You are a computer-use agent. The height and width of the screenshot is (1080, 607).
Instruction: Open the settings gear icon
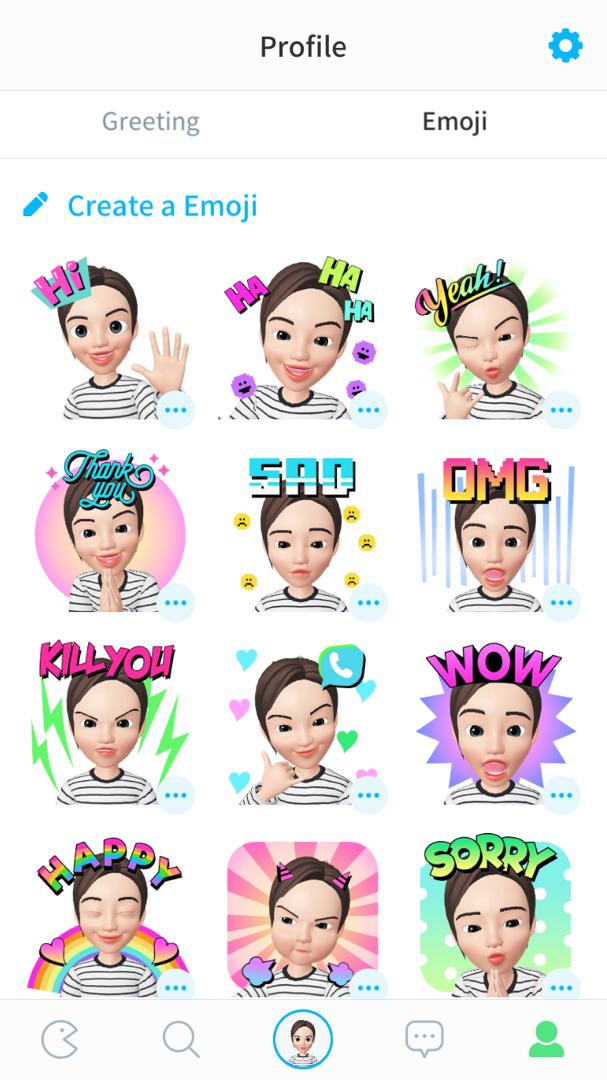tap(565, 46)
